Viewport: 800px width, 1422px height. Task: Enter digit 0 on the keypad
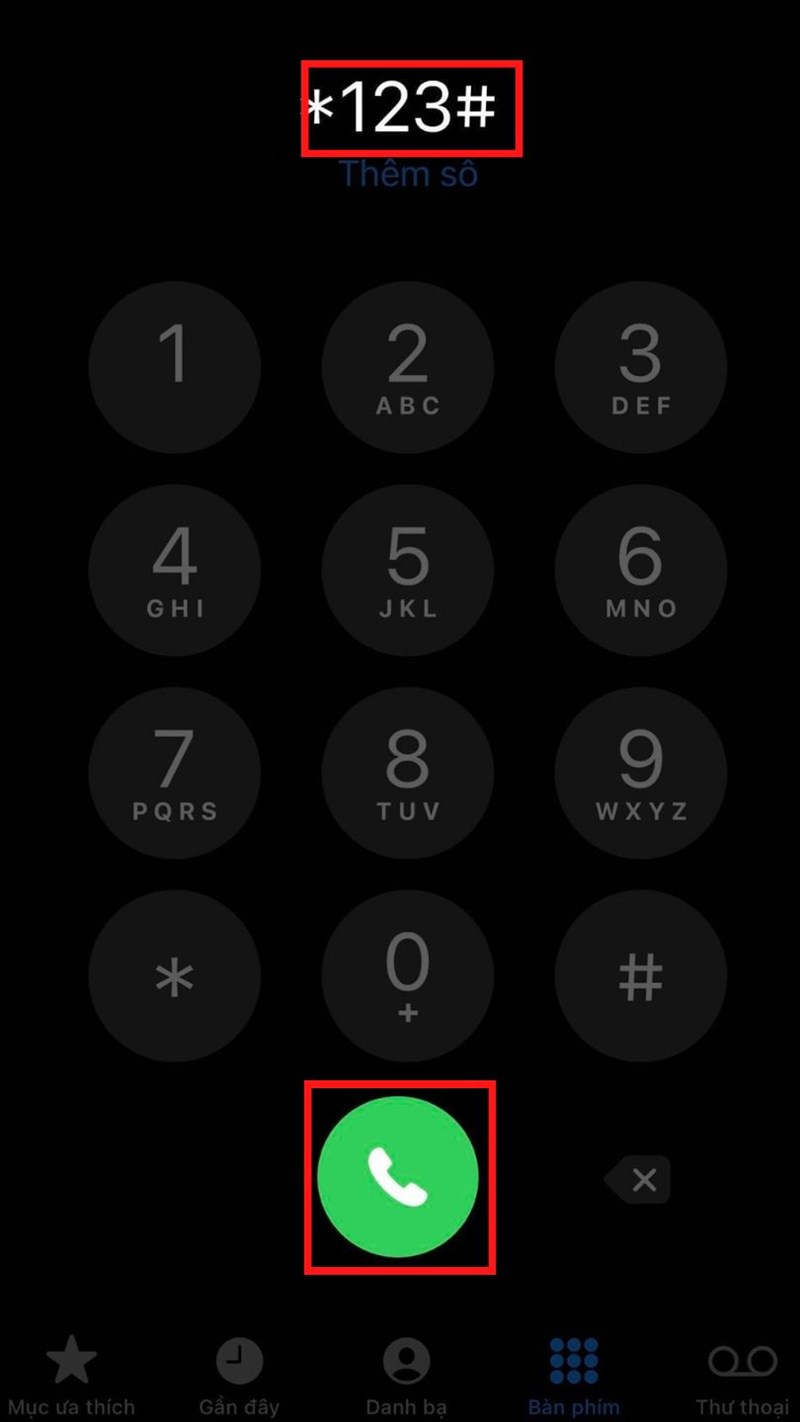pos(408,975)
